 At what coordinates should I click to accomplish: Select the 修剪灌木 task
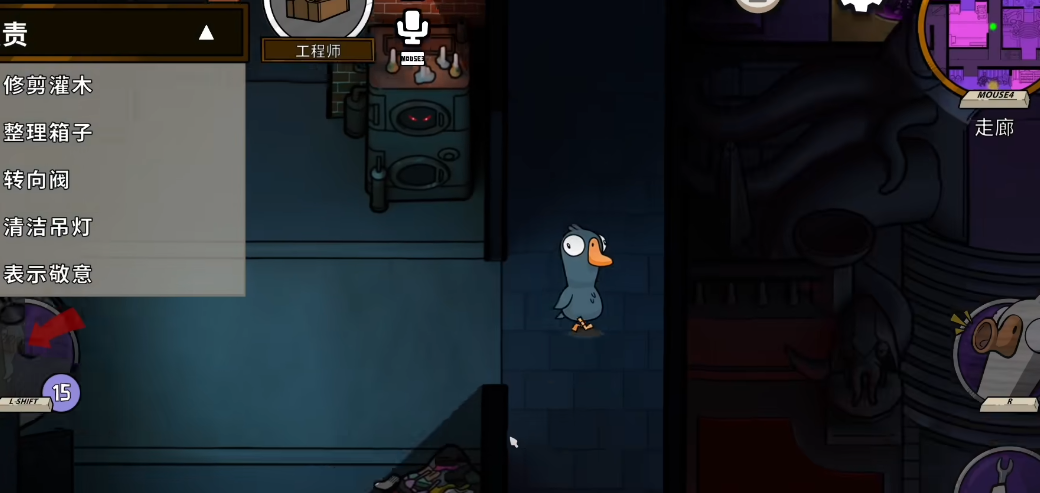tap(48, 86)
